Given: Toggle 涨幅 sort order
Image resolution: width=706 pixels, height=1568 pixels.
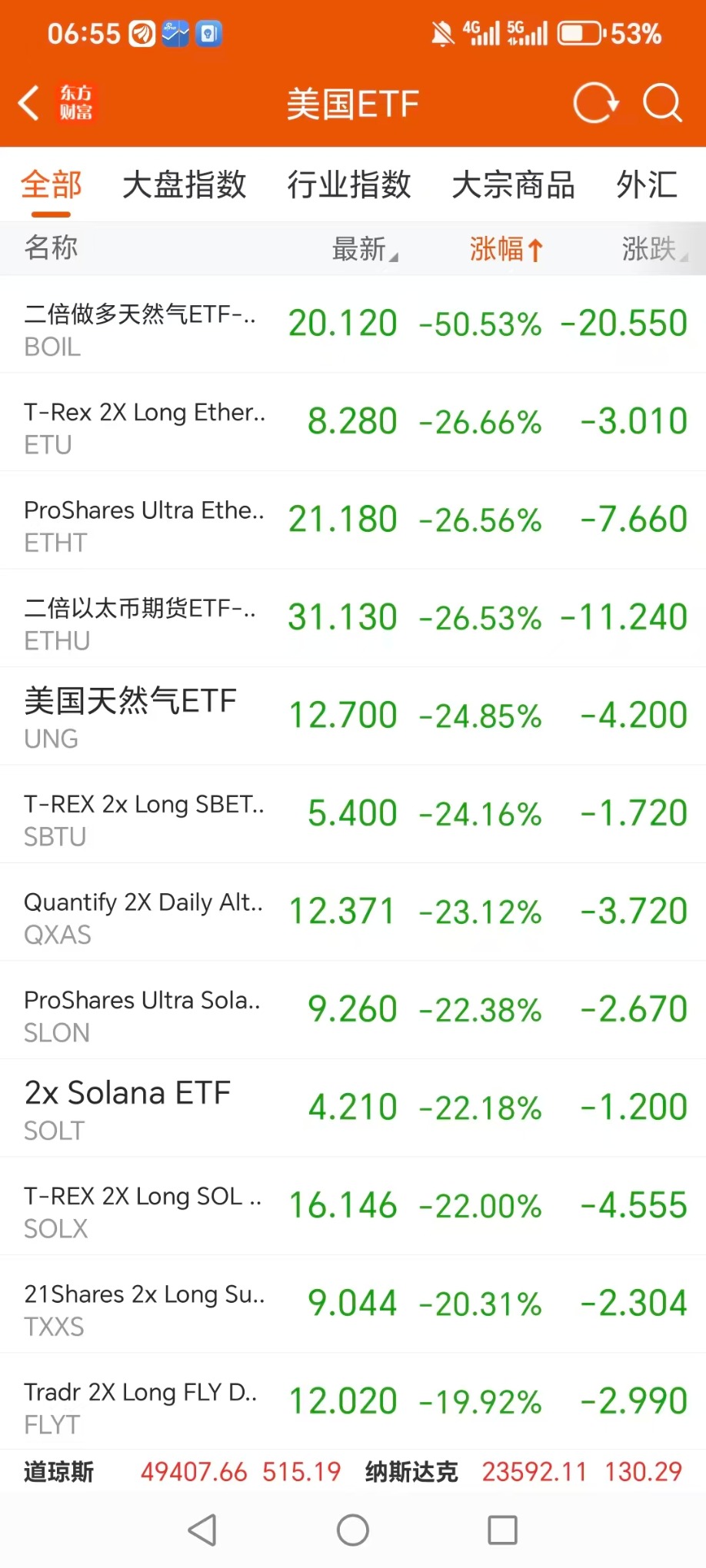Looking at the screenshot, I should tap(506, 249).
